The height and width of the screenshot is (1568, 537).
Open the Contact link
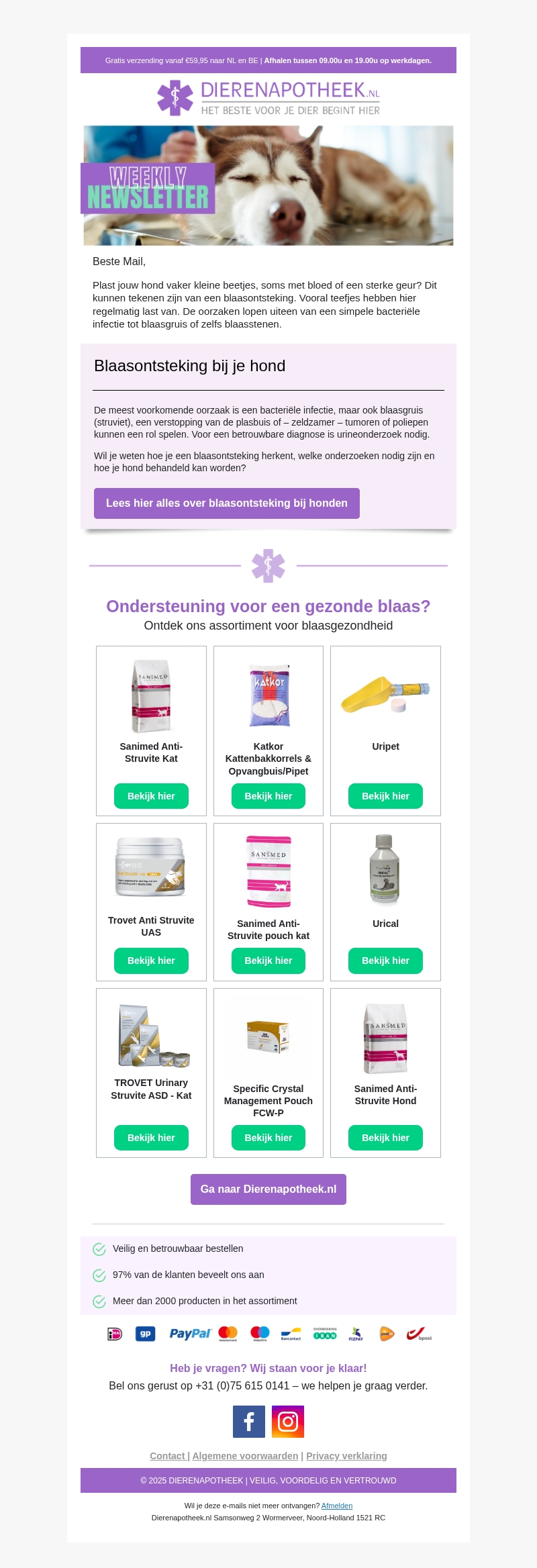tap(167, 1455)
